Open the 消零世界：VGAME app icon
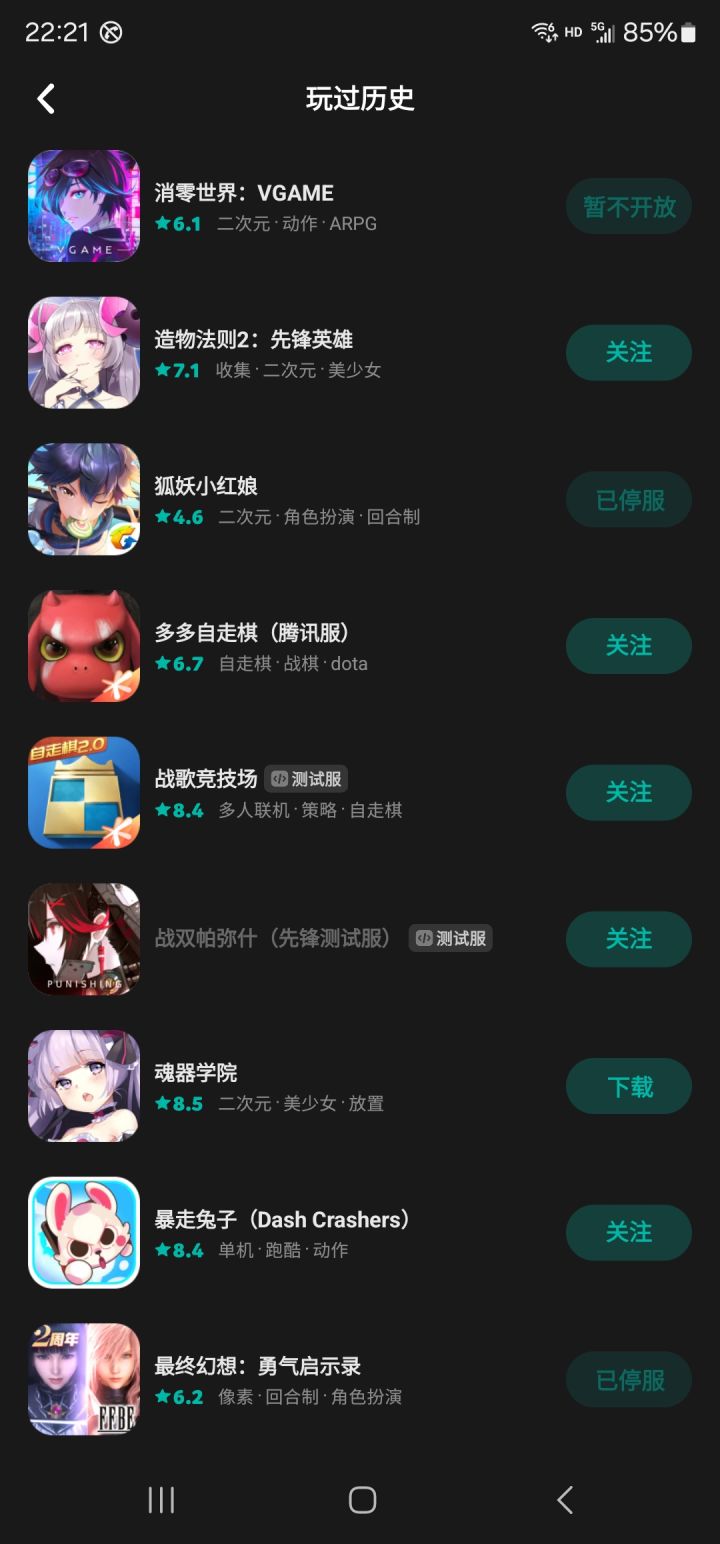The image size is (720, 1544). coord(83,207)
